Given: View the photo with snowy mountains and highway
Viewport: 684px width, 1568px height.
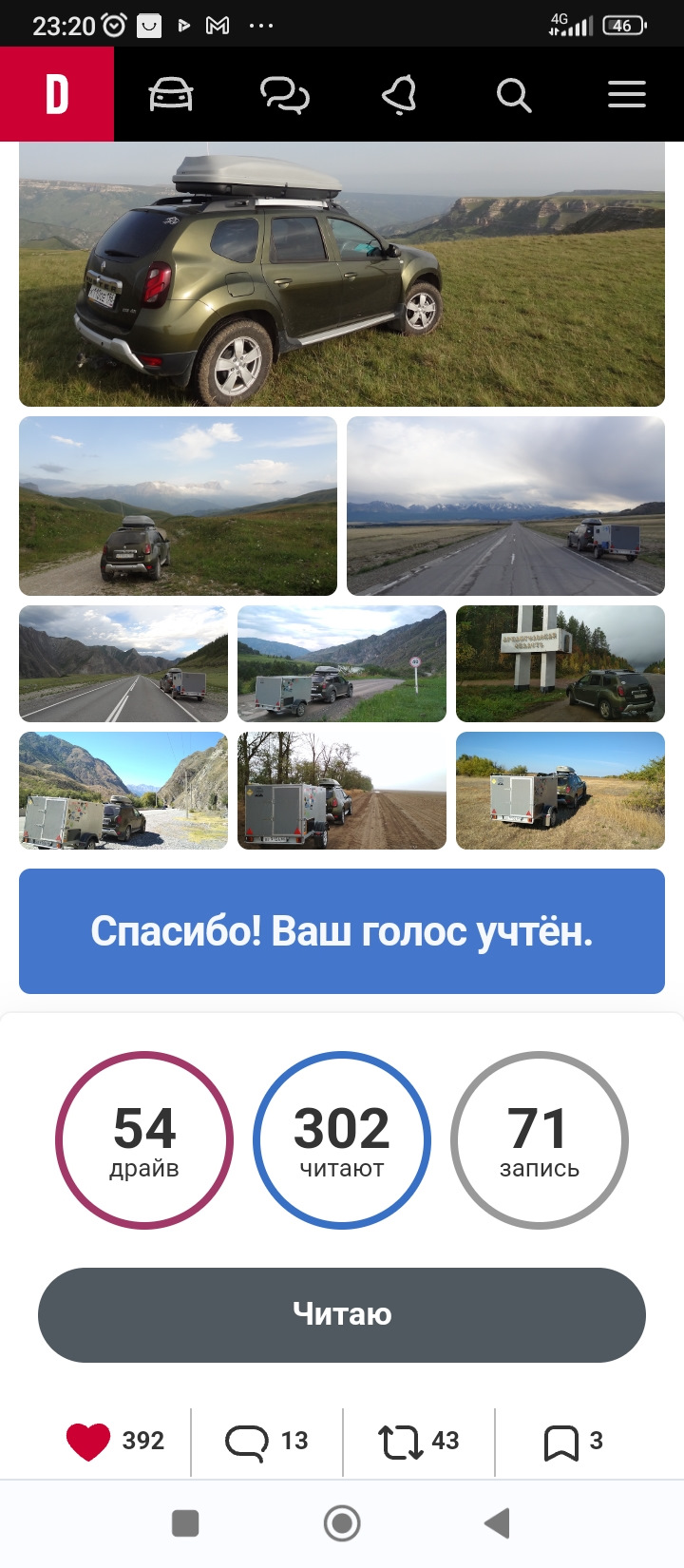Looking at the screenshot, I should pos(505,506).
